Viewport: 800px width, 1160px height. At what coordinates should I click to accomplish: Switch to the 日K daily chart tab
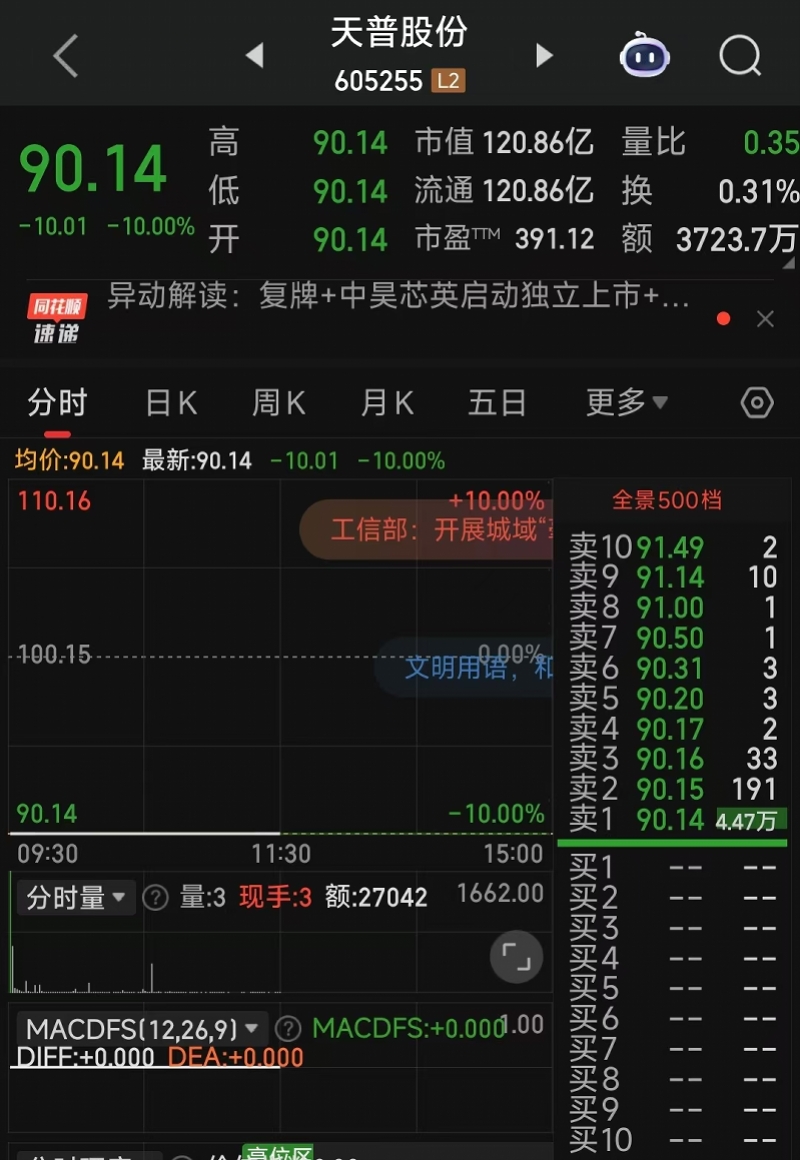pos(169,401)
